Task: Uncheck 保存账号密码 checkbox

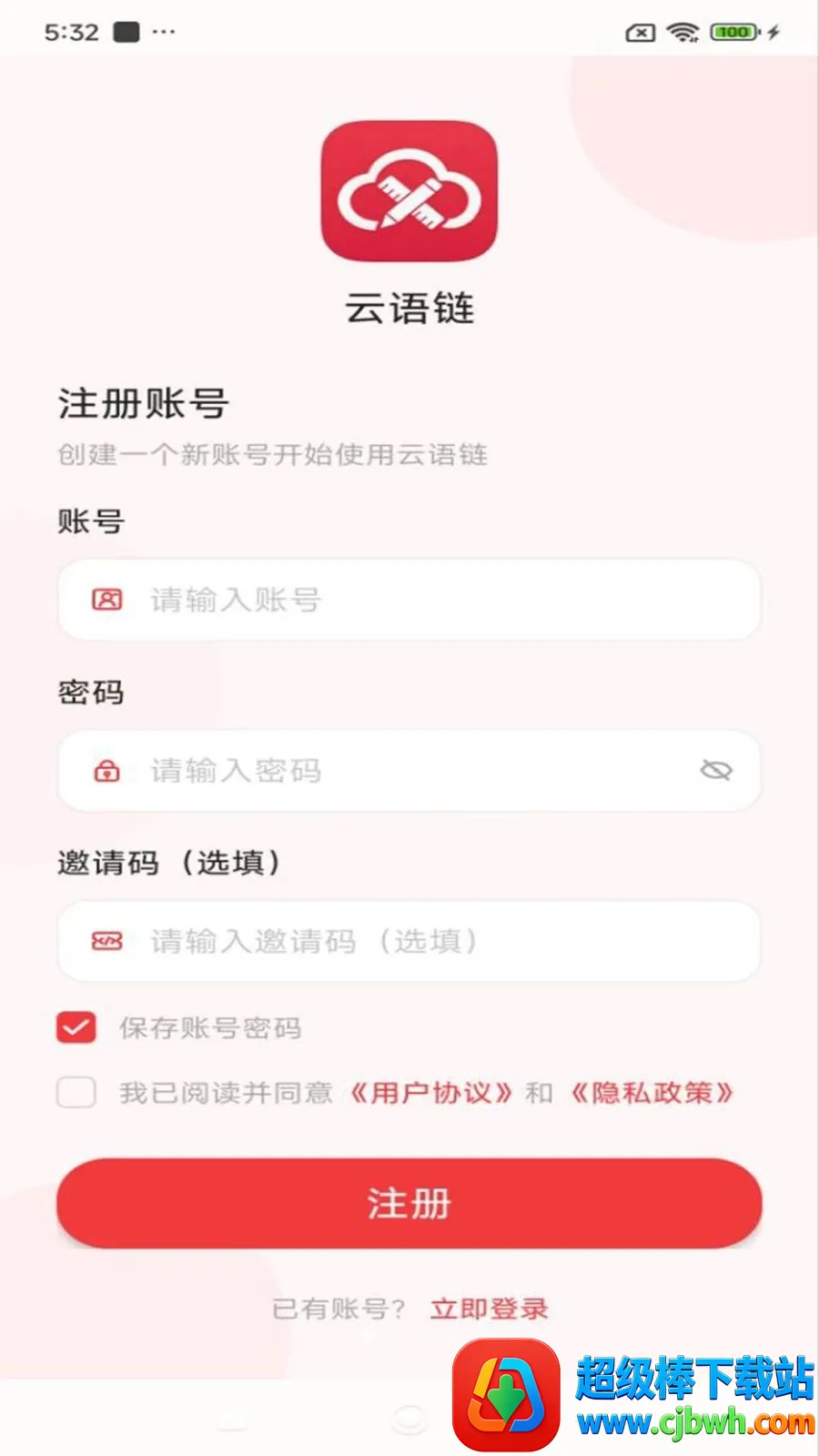Action: click(76, 1027)
